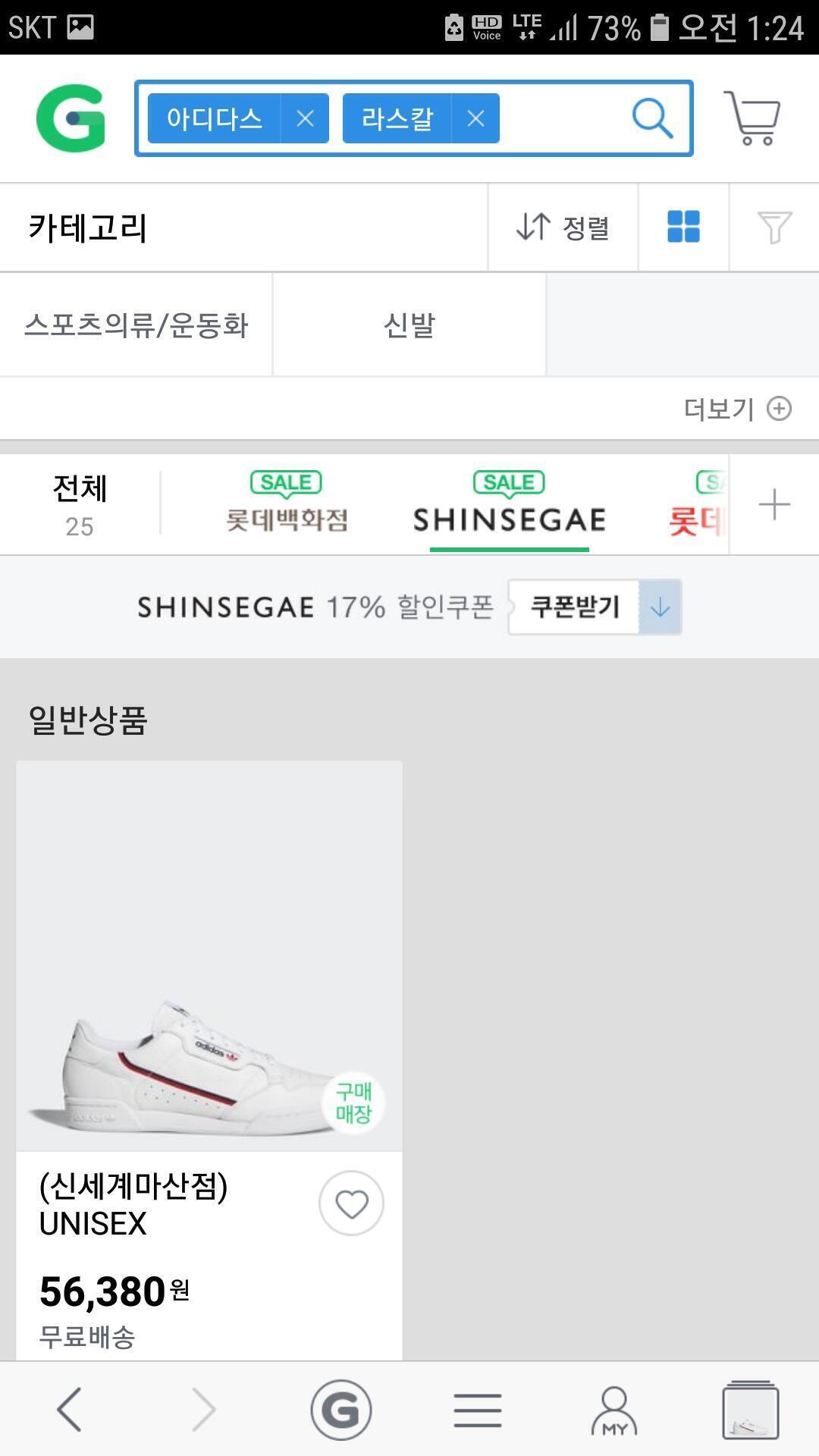Image resolution: width=819 pixels, height=1456 pixels.
Task: Remove the 아디다스 search keyword chip
Action: tap(305, 118)
